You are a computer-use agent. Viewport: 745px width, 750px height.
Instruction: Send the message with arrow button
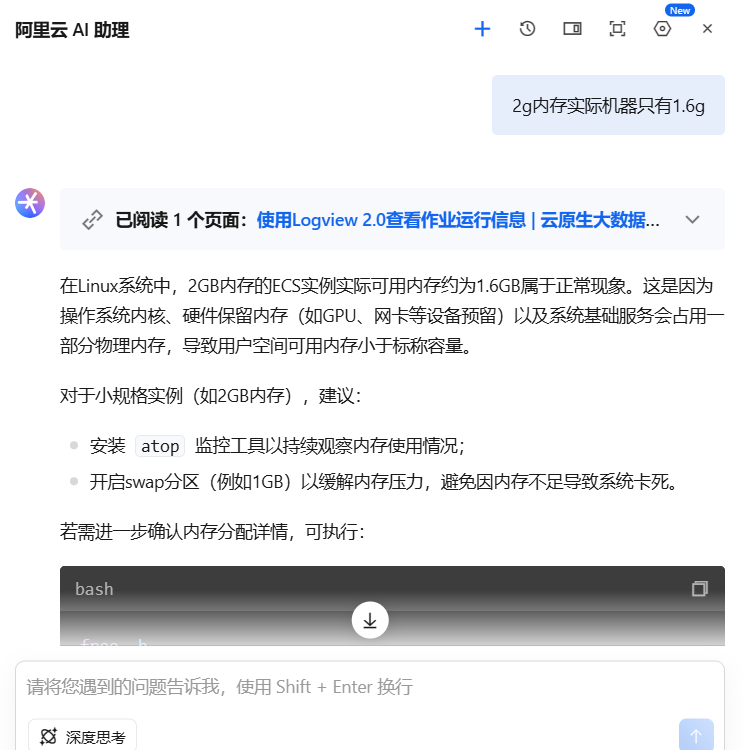(x=696, y=736)
